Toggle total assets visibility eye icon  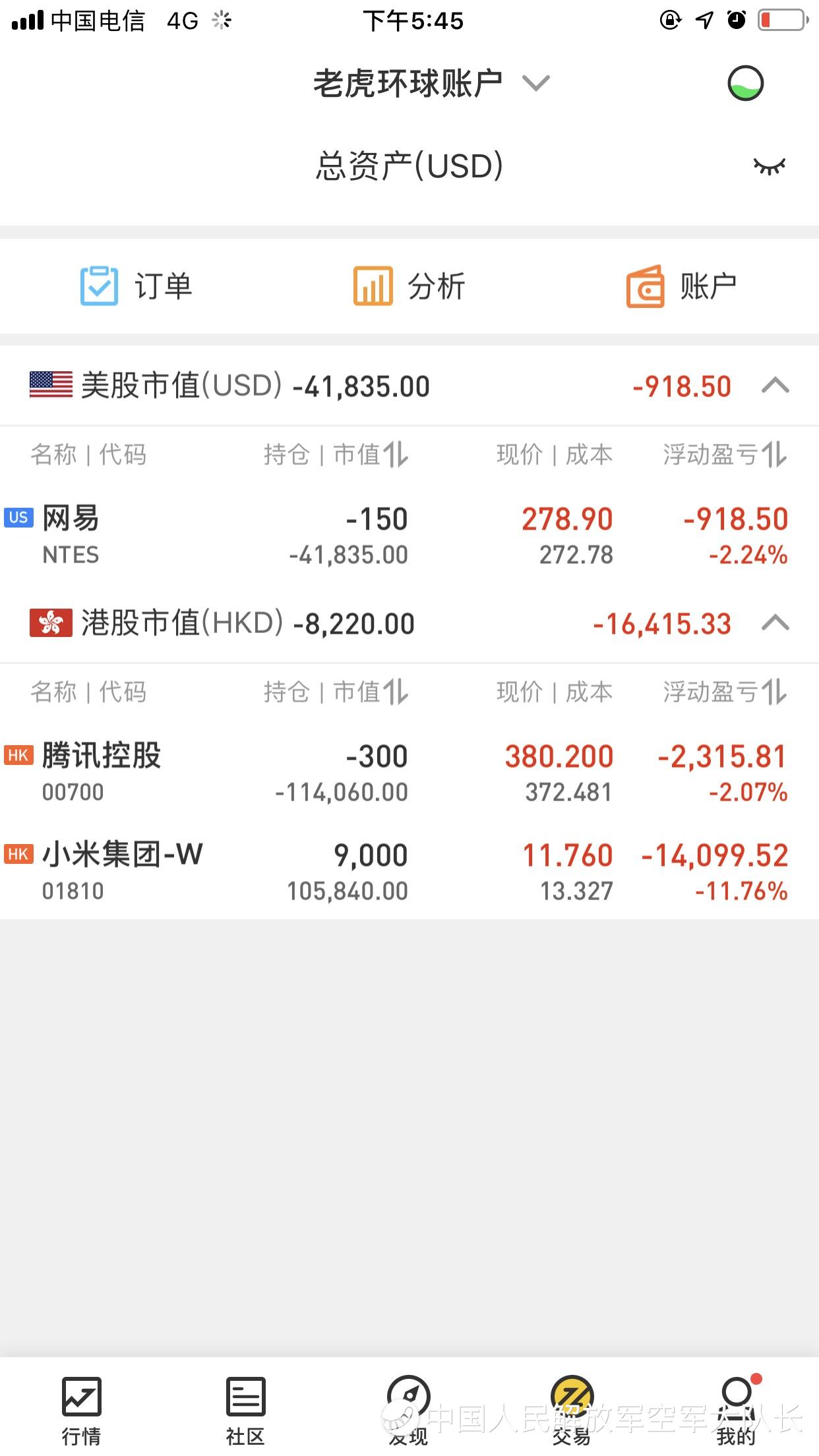click(769, 166)
